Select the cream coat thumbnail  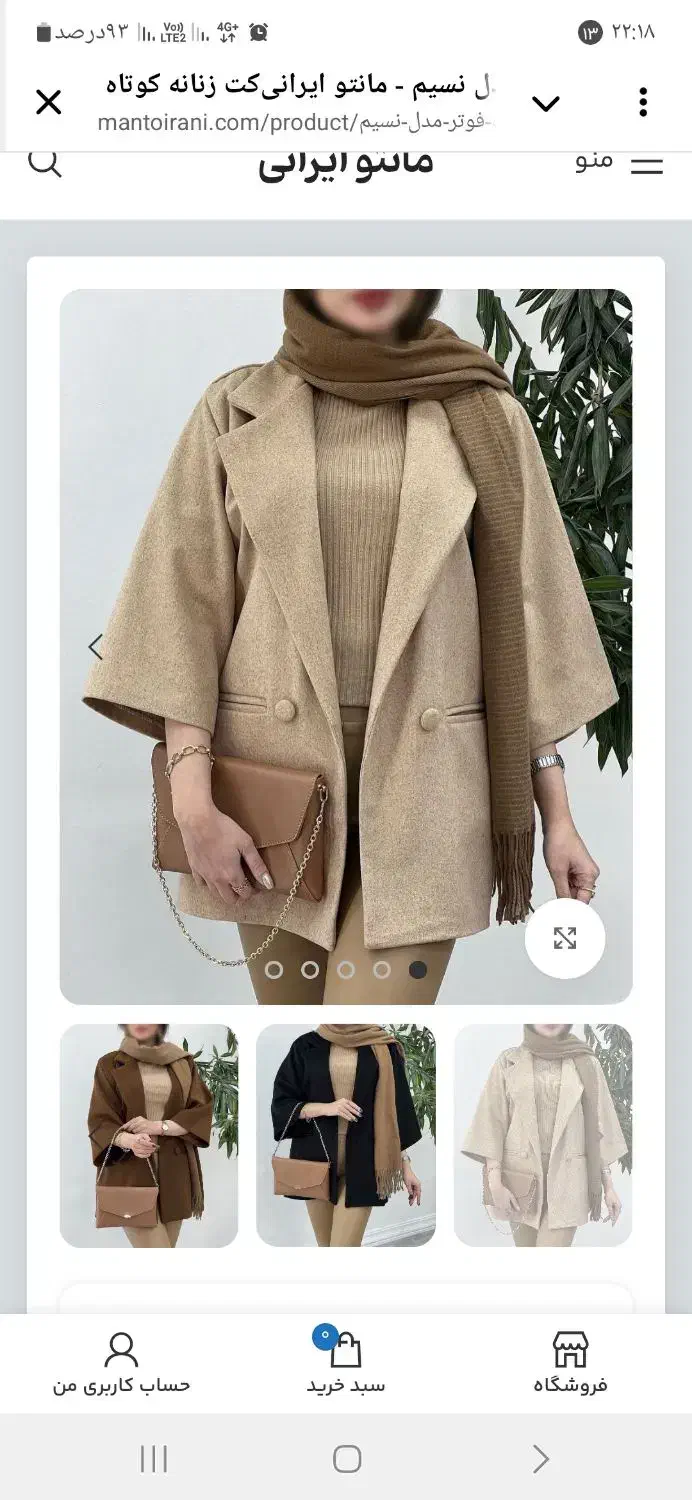coord(543,1135)
